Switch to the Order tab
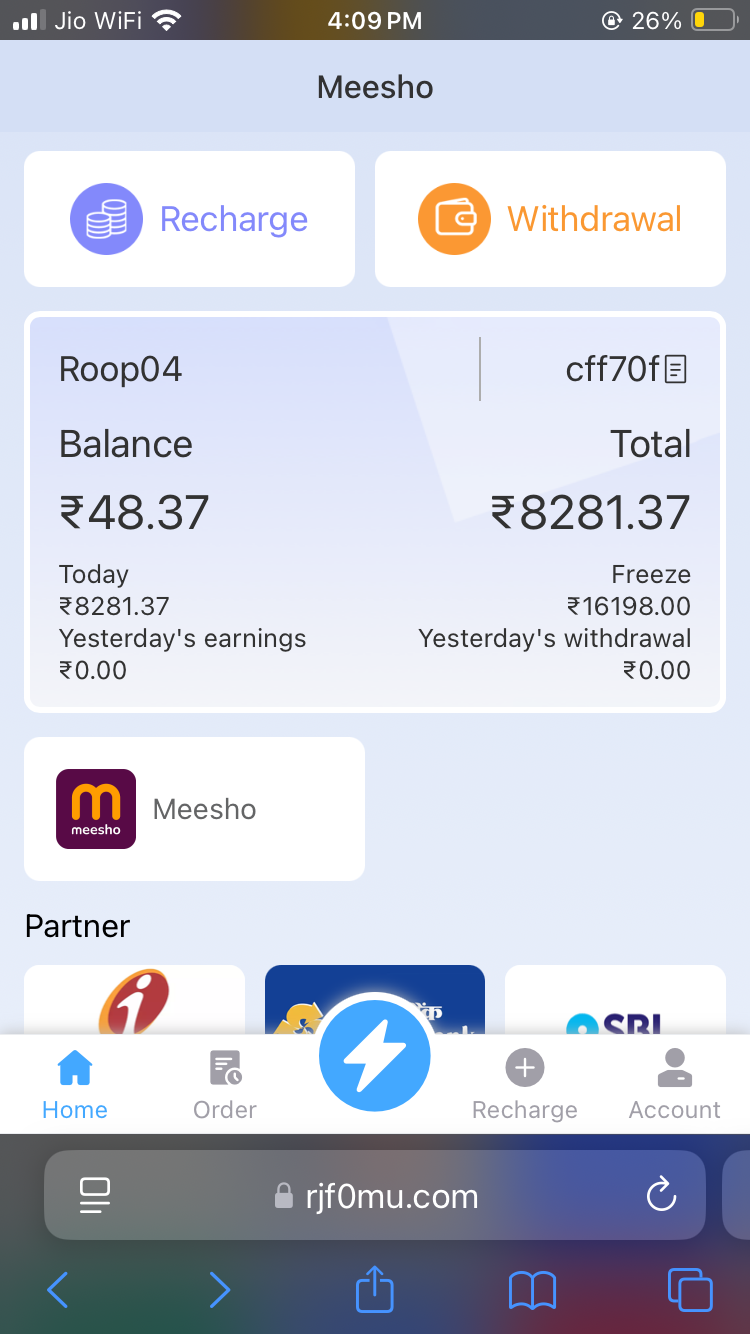Image resolution: width=750 pixels, height=1334 pixels. click(x=225, y=1086)
